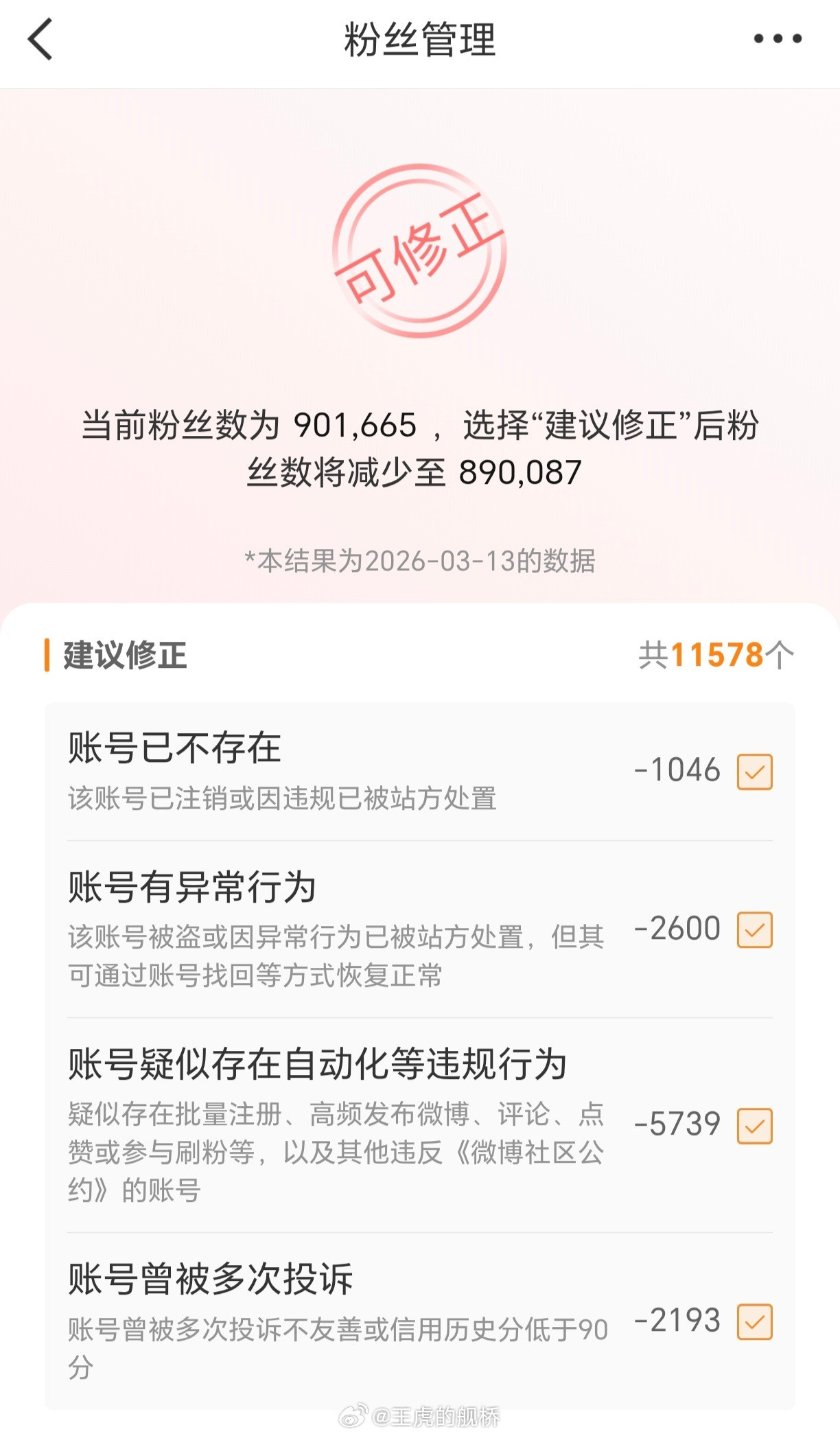The image size is (840, 1436).
Task: Disable the 账号疑似存在自动化等违规行为 checkbox
Action: (755, 1124)
